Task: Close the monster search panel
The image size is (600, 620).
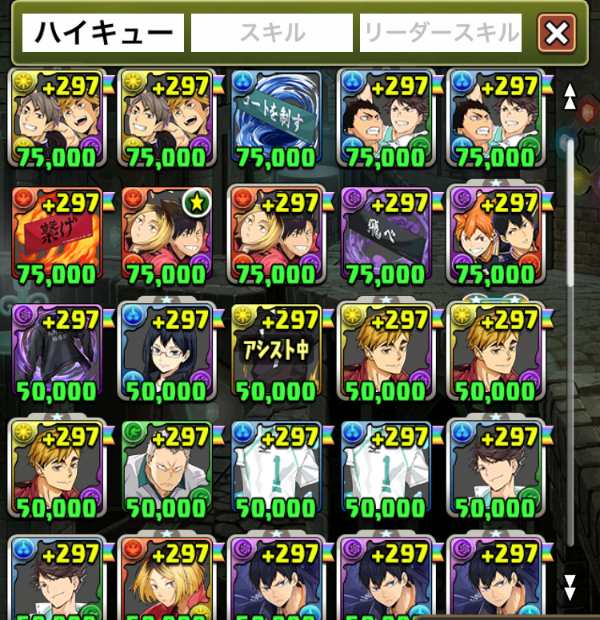Action: pyautogui.click(x=557, y=34)
